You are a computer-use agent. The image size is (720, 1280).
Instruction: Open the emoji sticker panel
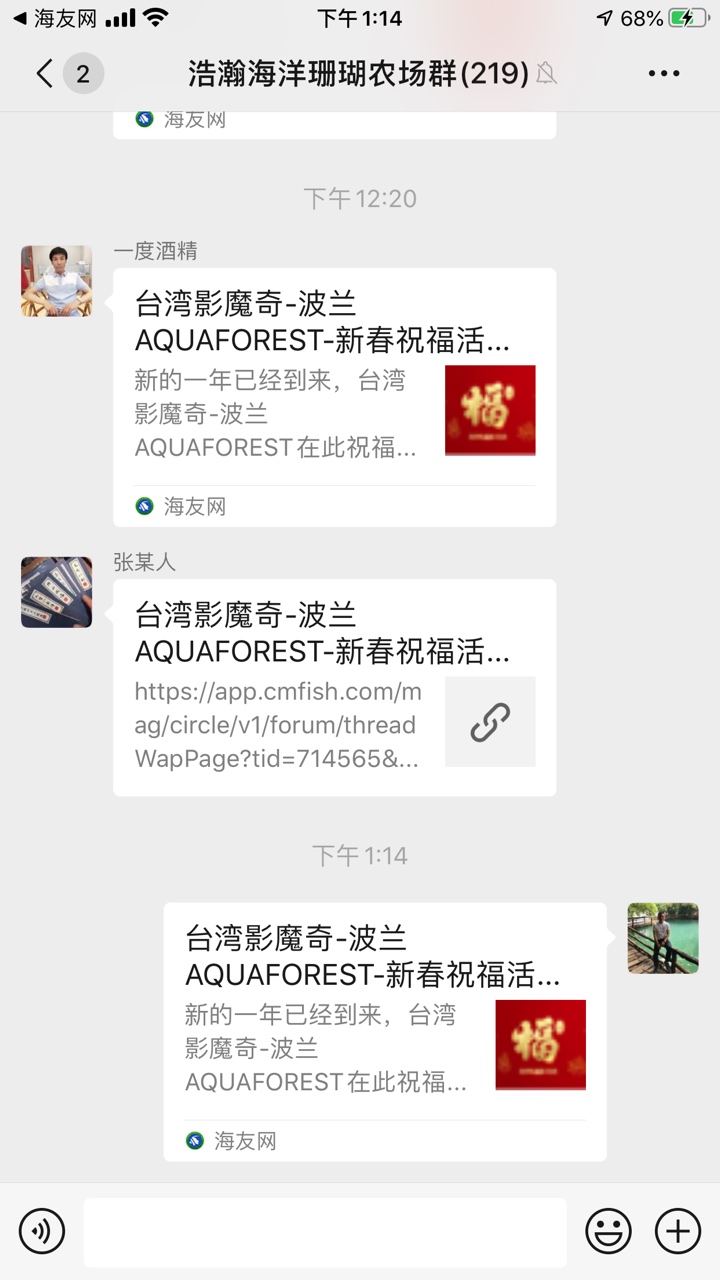608,1230
